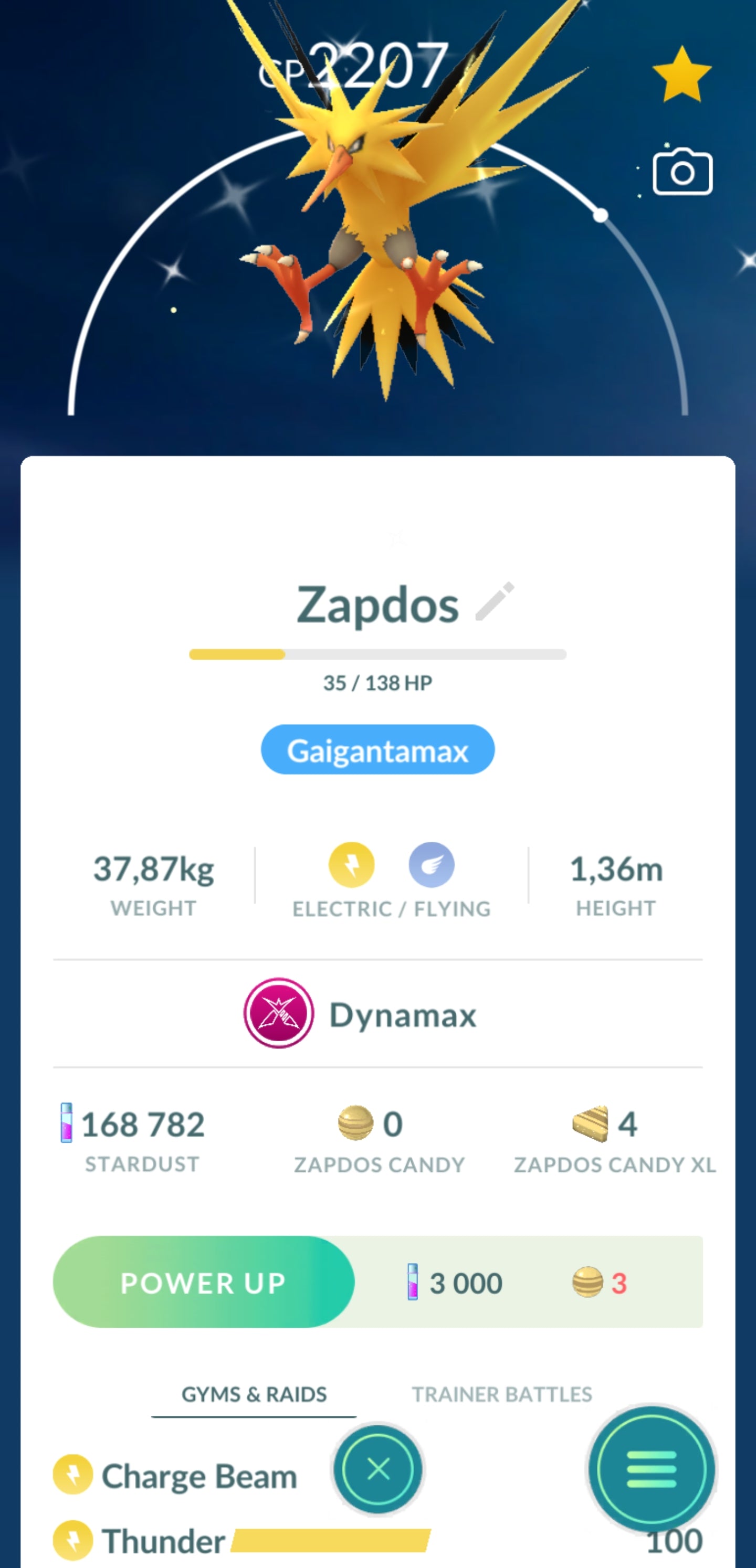
Task: Close the Pokémon details screen
Action: click(x=377, y=1469)
